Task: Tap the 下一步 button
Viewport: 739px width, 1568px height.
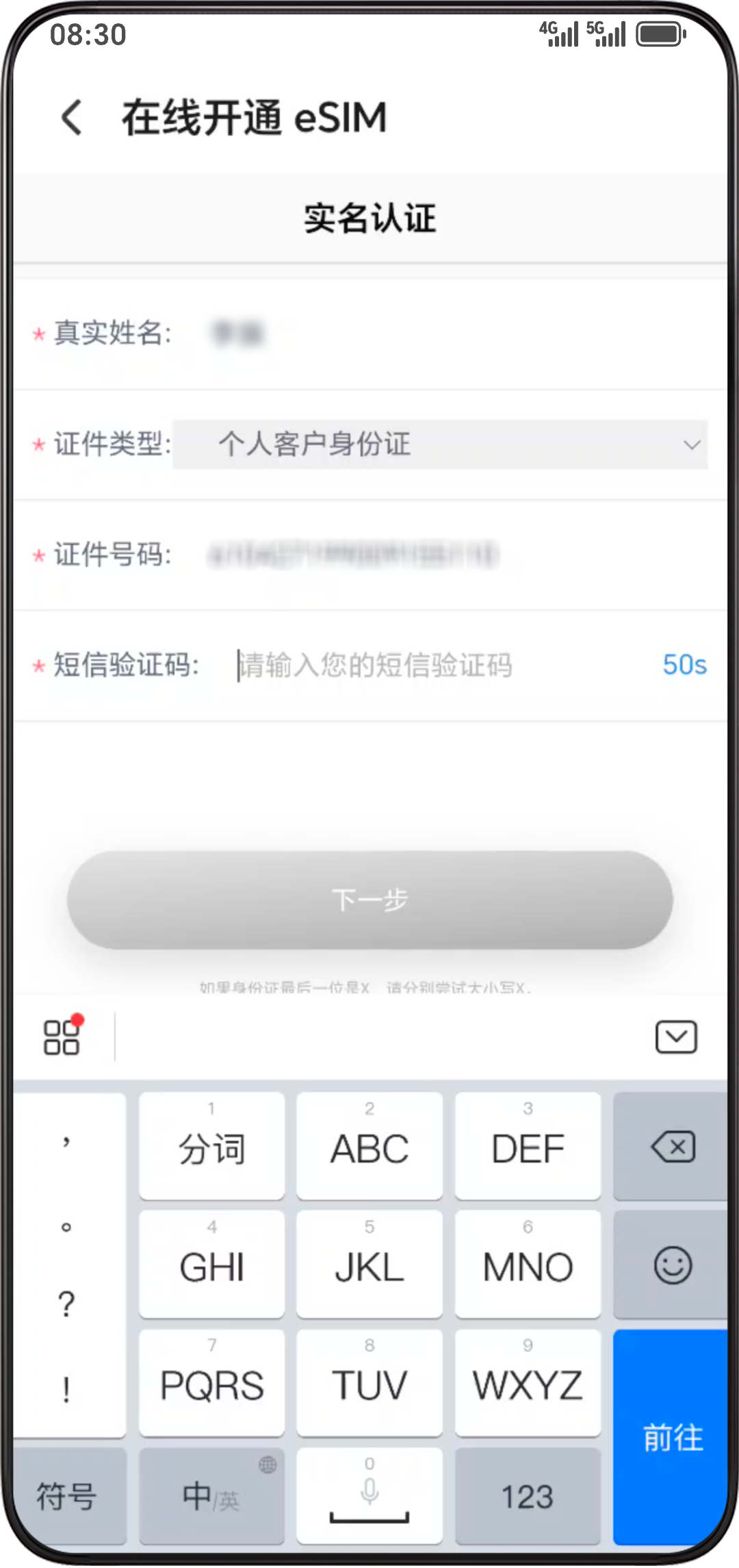Action: (369, 900)
